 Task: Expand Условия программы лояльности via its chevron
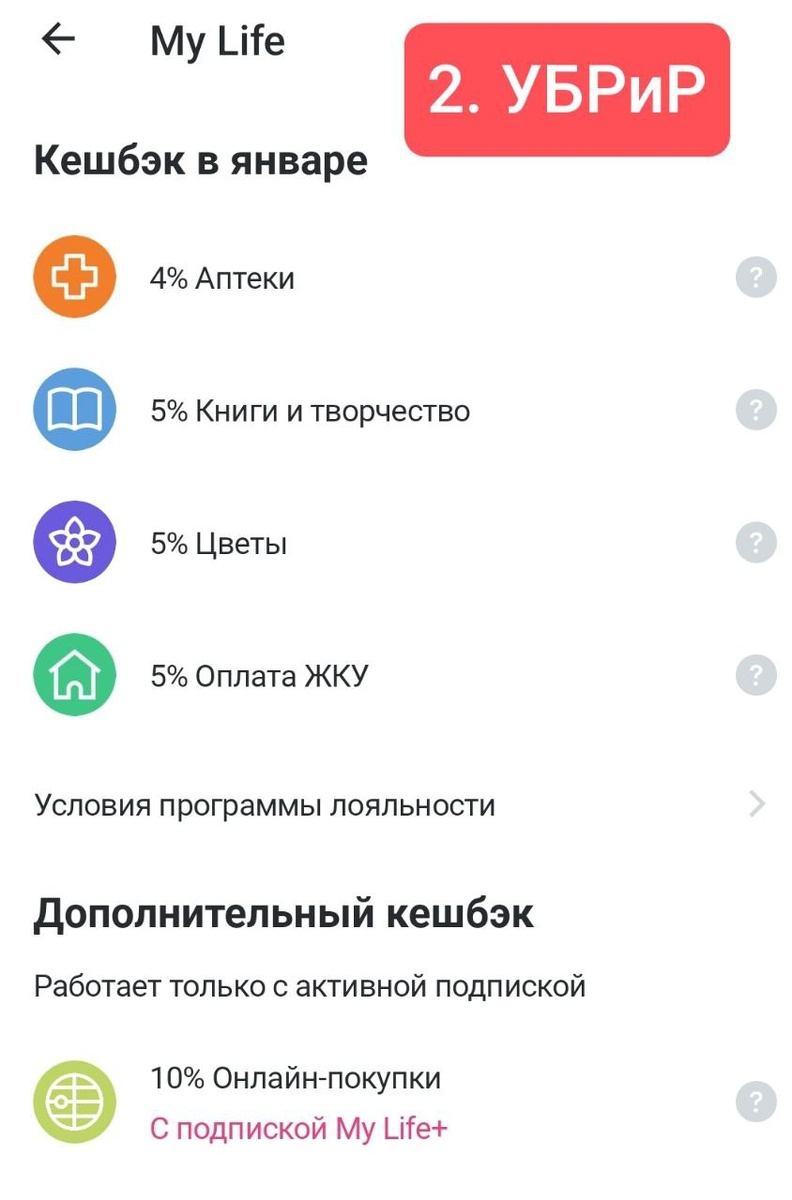(x=758, y=805)
